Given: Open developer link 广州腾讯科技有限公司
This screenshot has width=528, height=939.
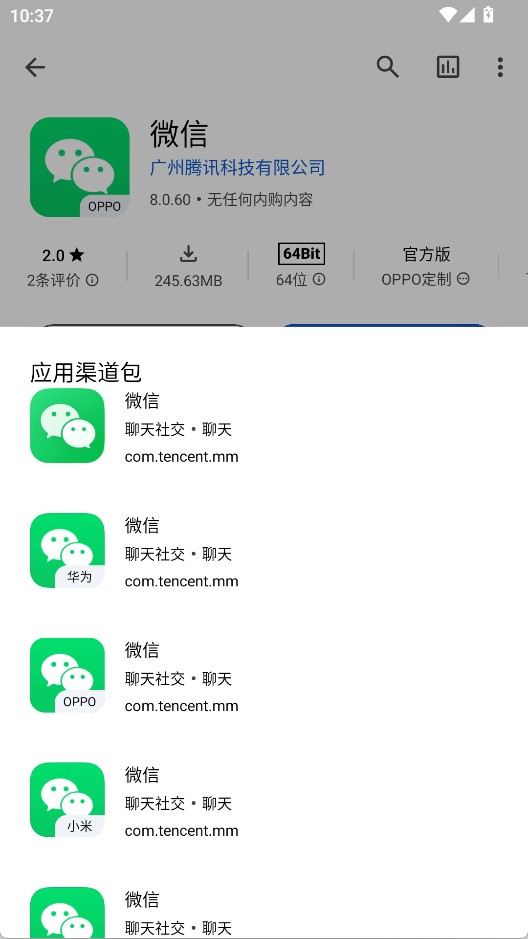Looking at the screenshot, I should click(x=237, y=167).
